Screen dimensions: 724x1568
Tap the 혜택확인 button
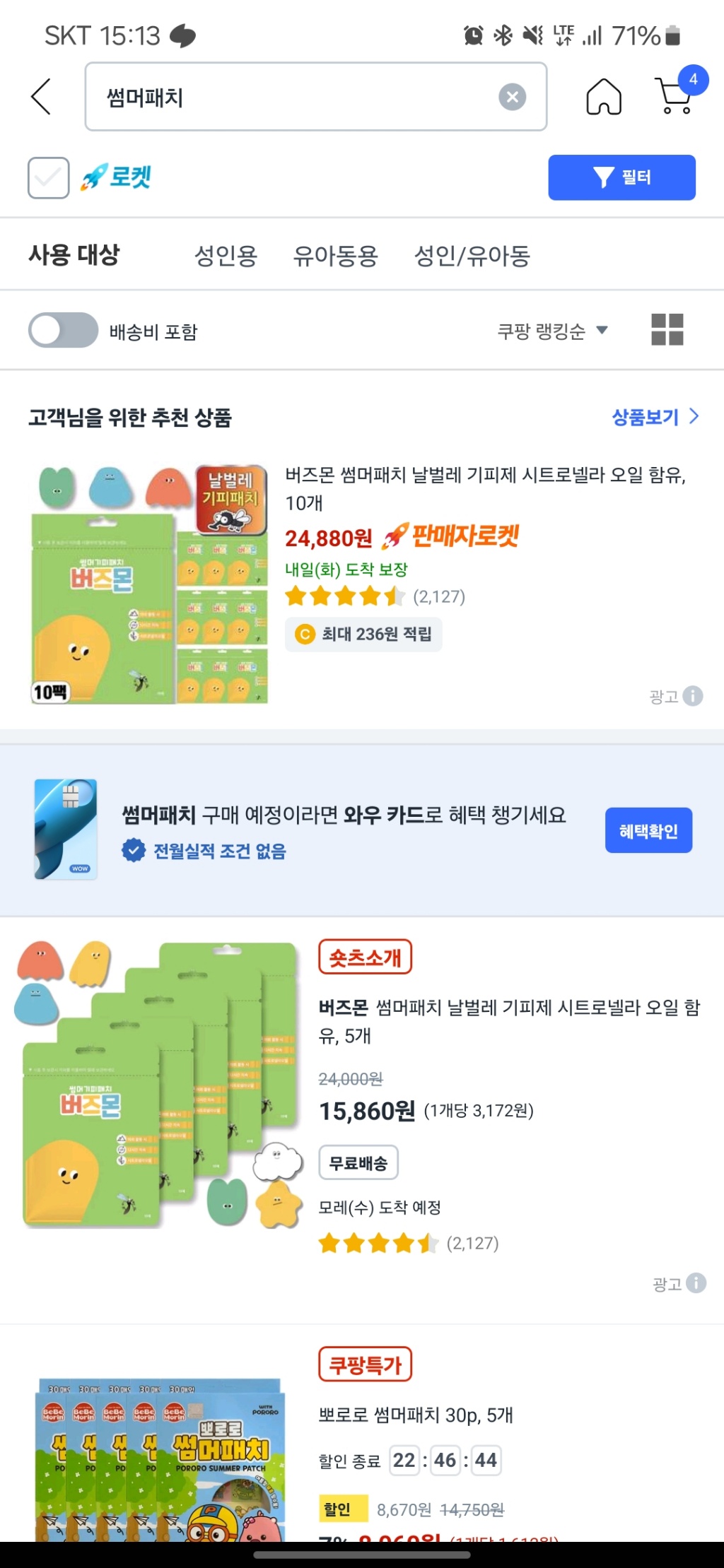[x=648, y=830]
